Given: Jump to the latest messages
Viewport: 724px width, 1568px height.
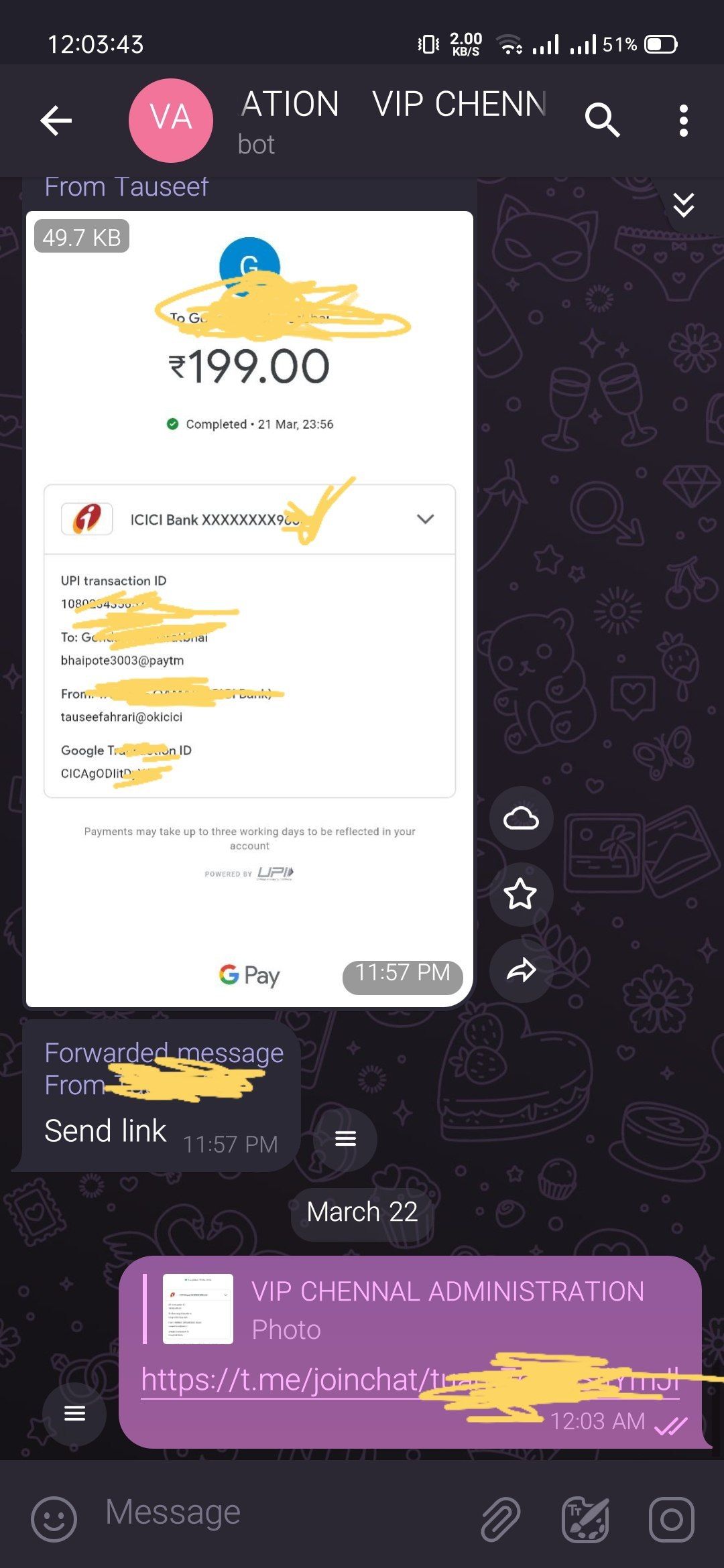Looking at the screenshot, I should pos(683,205).
